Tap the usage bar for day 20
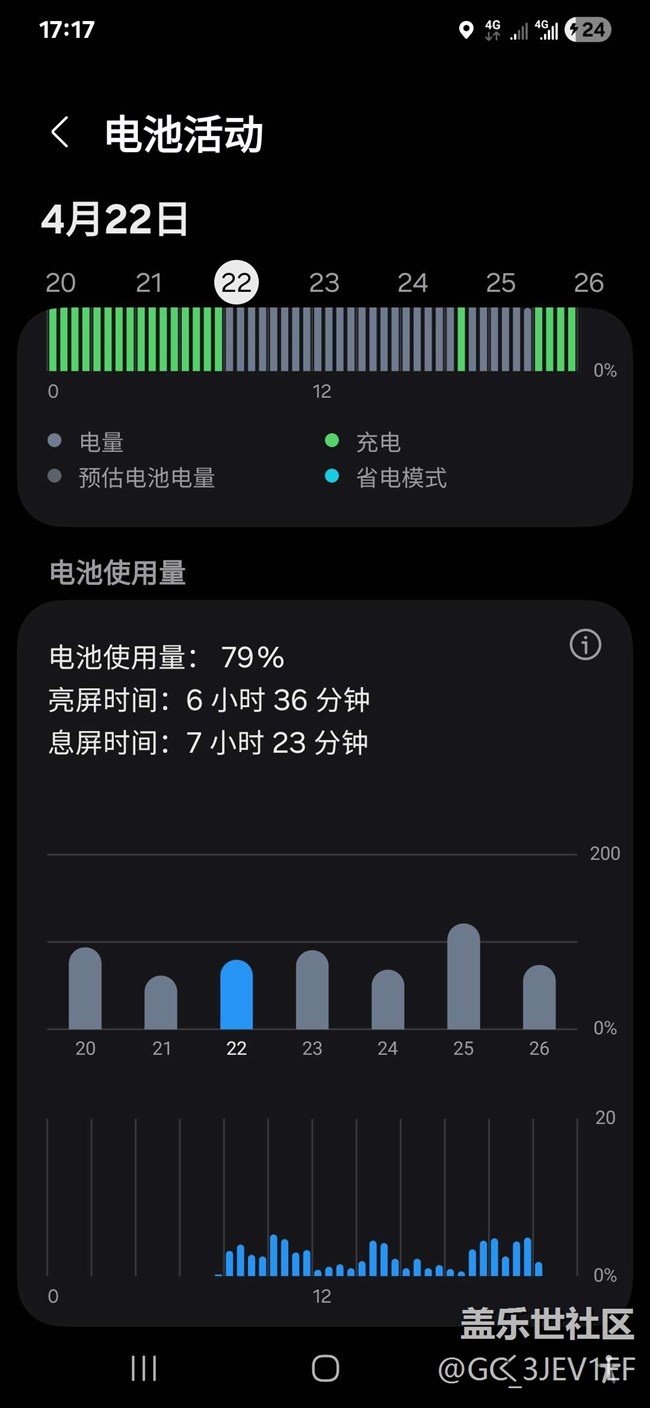 tap(85, 988)
